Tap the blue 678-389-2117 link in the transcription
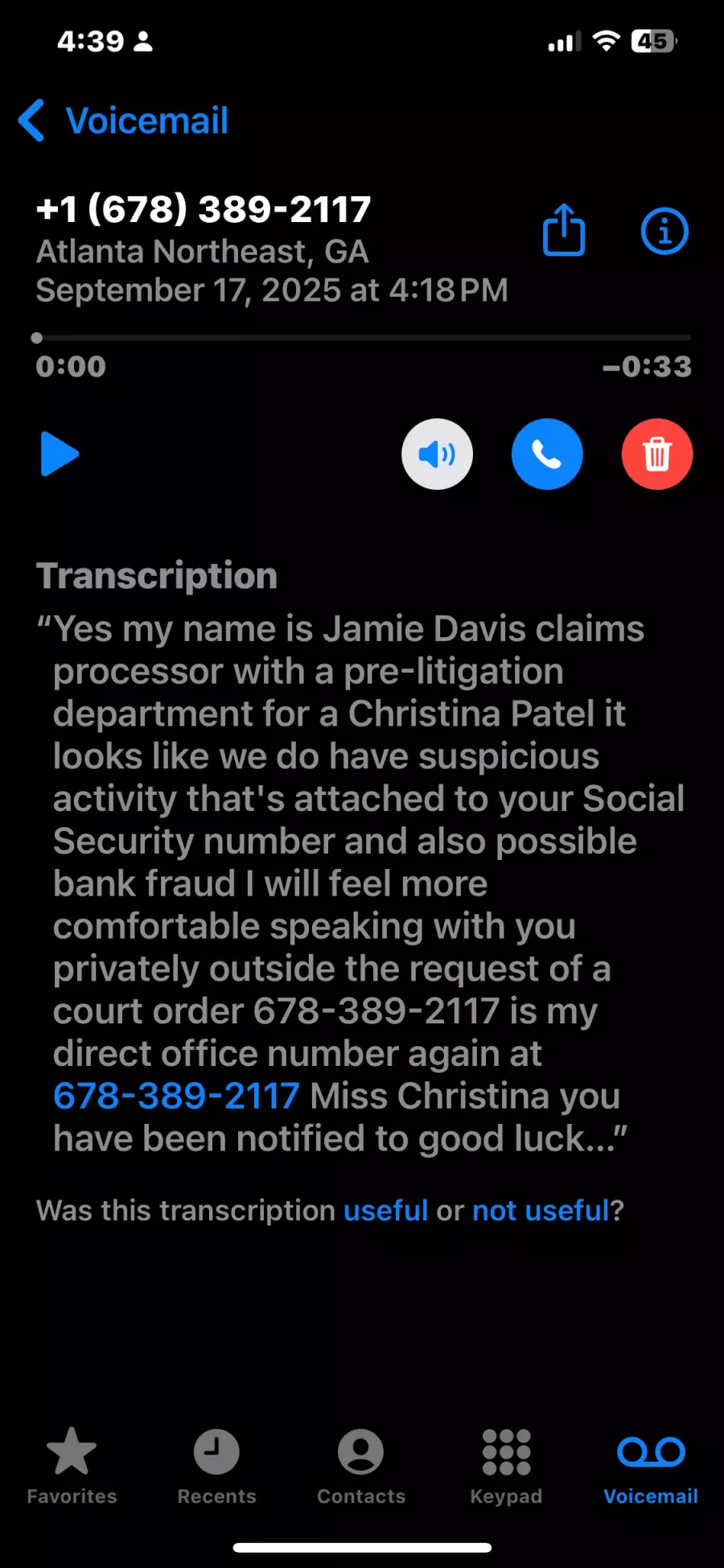724x1568 pixels. click(x=176, y=1096)
